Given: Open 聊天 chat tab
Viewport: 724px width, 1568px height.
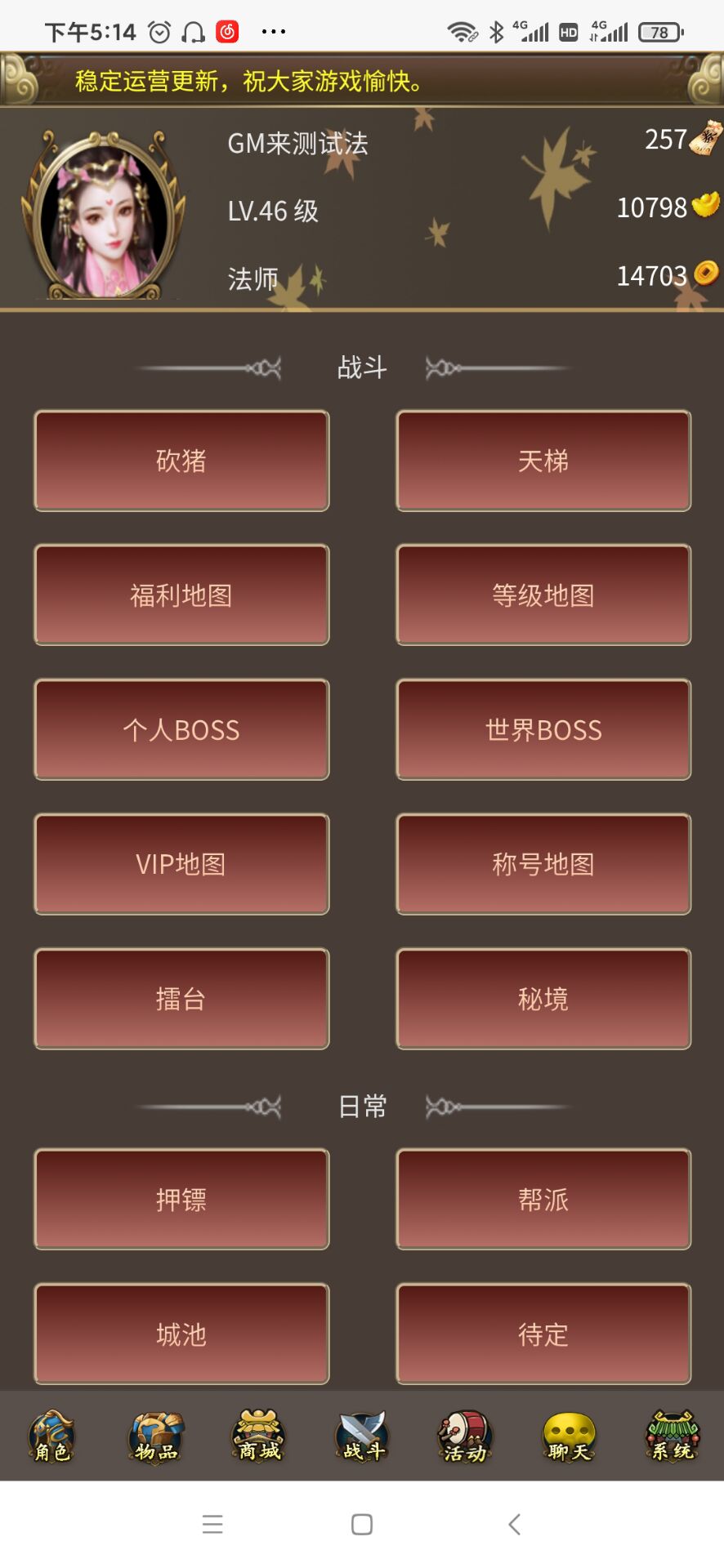Looking at the screenshot, I should point(569,1437).
